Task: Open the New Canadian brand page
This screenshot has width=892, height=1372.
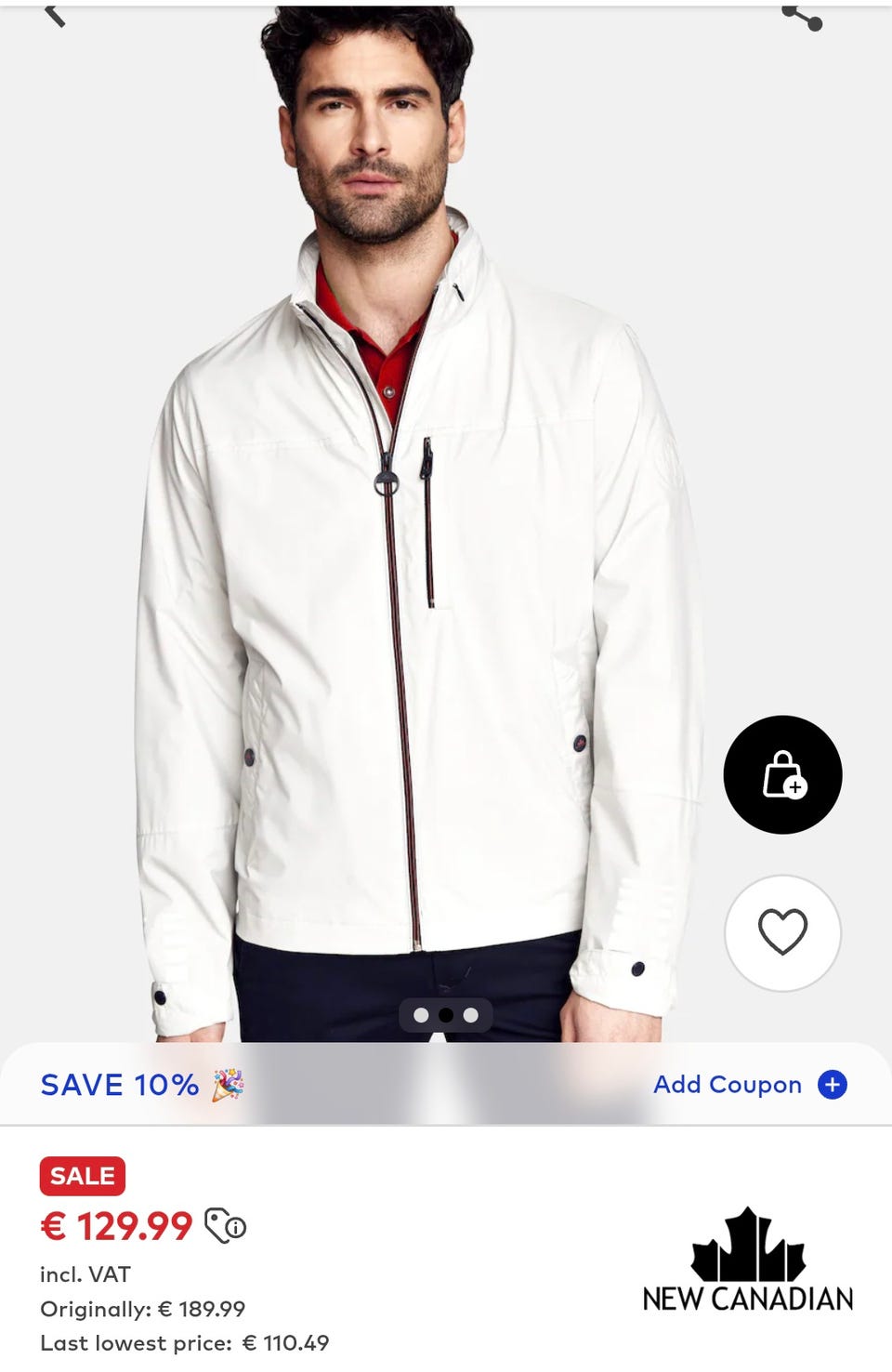Action: 748,1260
